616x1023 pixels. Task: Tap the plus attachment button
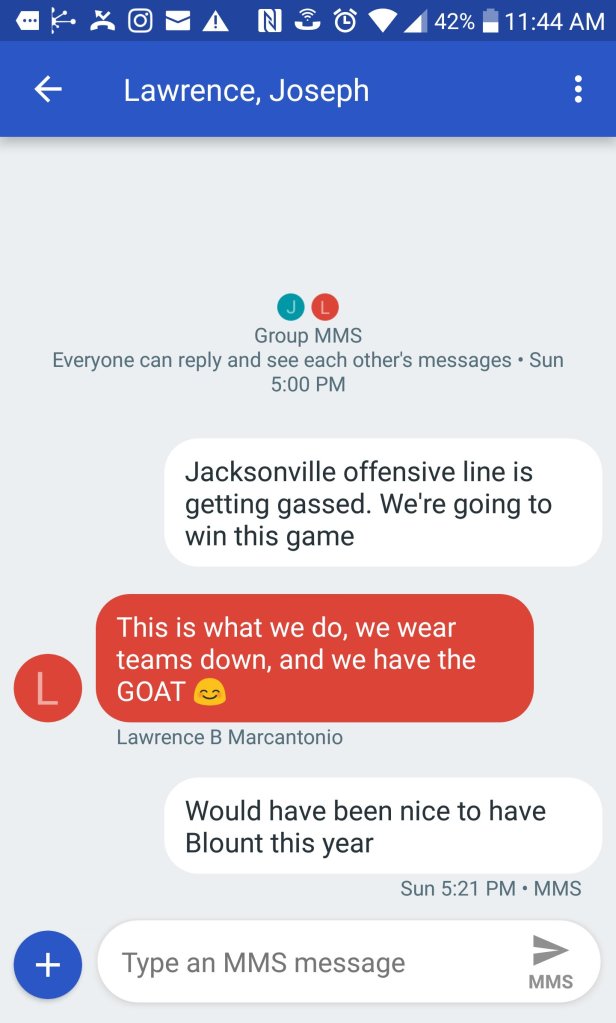click(48, 965)
